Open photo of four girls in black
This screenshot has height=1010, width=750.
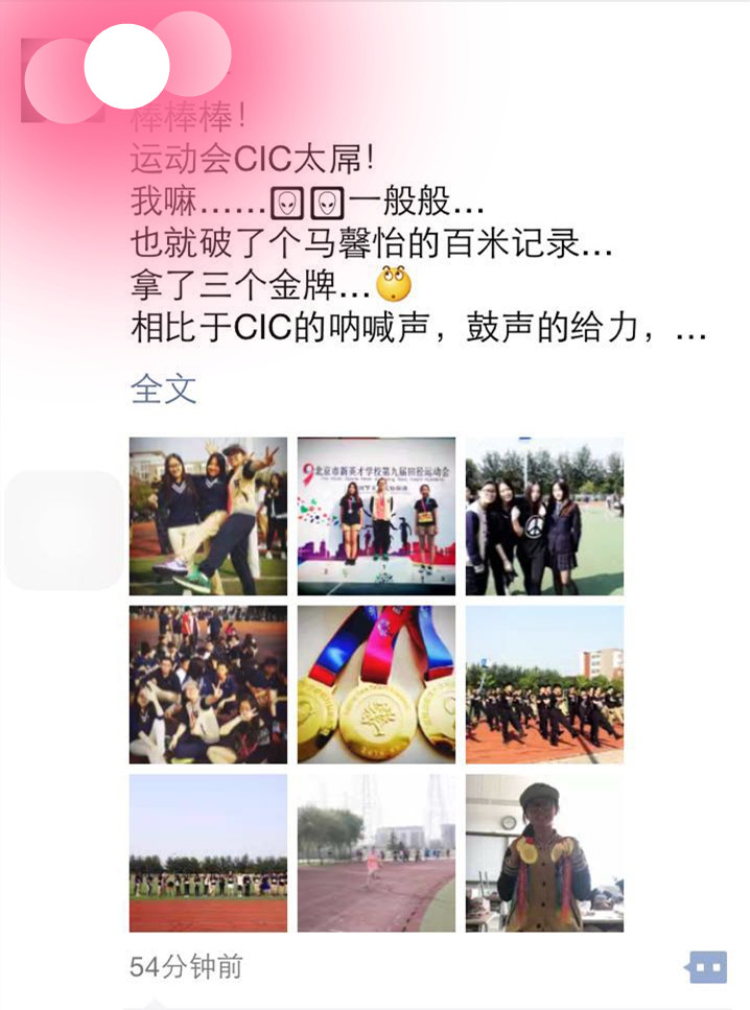[544, 515]
